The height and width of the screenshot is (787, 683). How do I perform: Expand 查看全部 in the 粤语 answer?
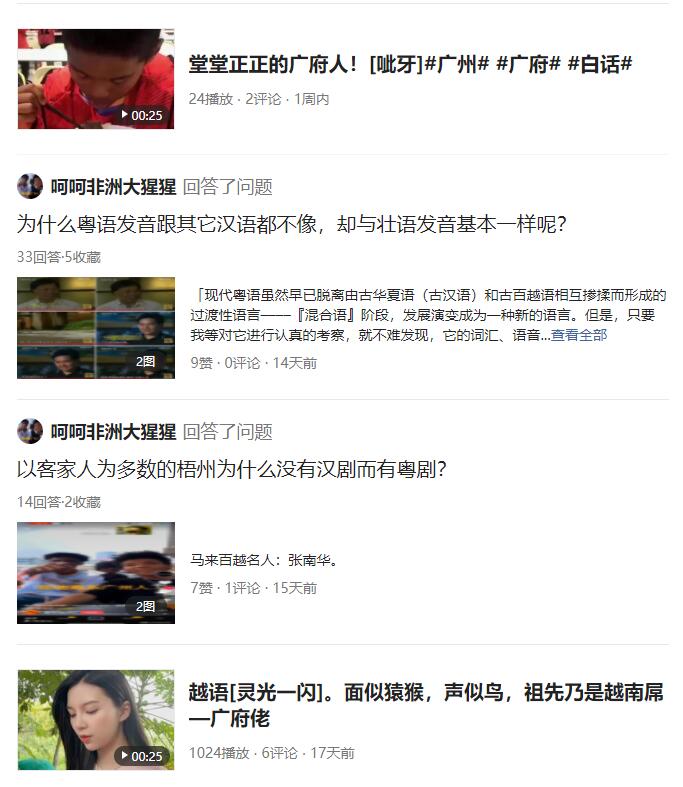click(579, 335)
